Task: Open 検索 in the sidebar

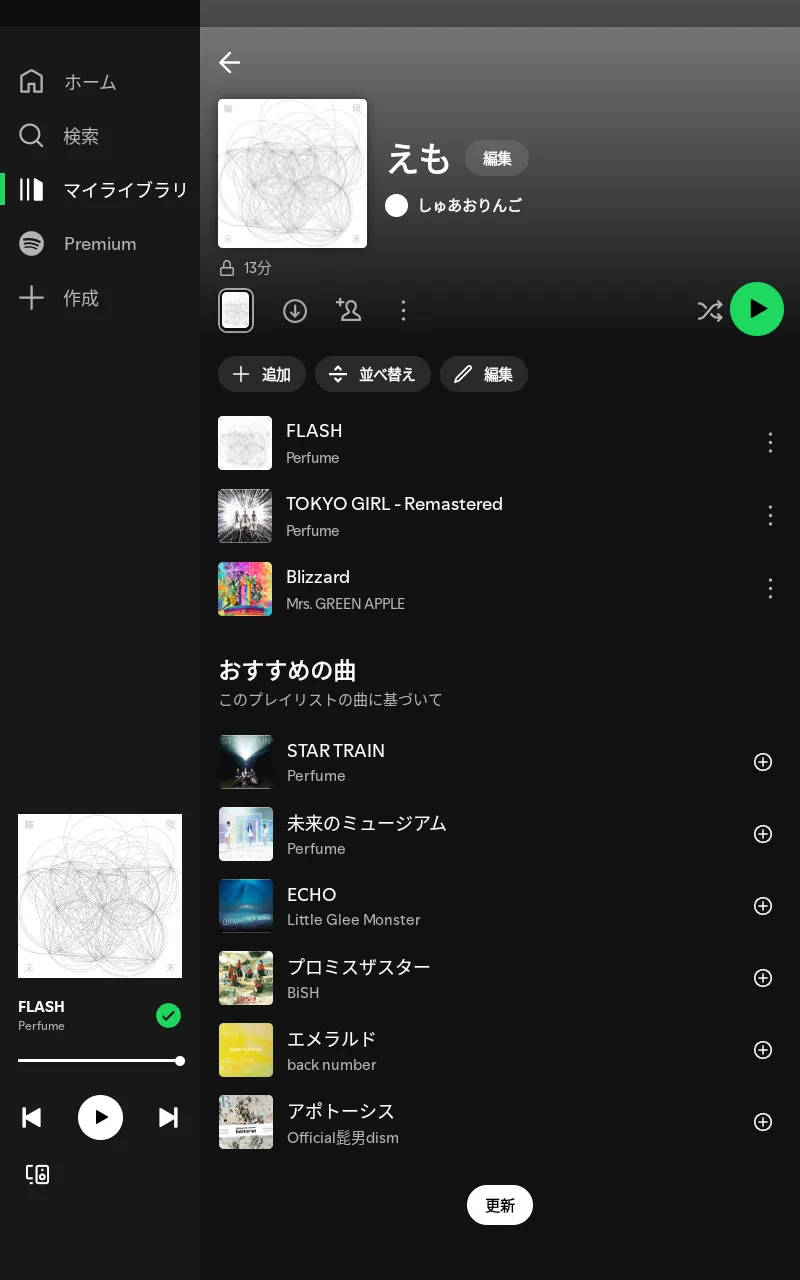Action: point(80,136)
